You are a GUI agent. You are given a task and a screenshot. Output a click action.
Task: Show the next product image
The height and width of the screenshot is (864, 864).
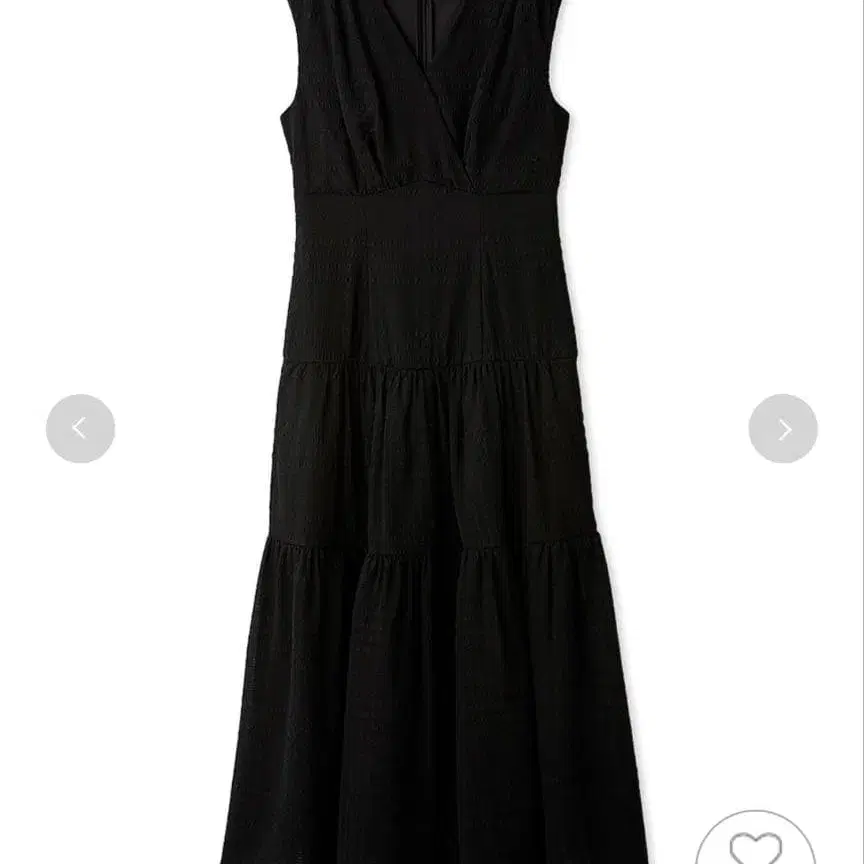(x=783, y=429)
